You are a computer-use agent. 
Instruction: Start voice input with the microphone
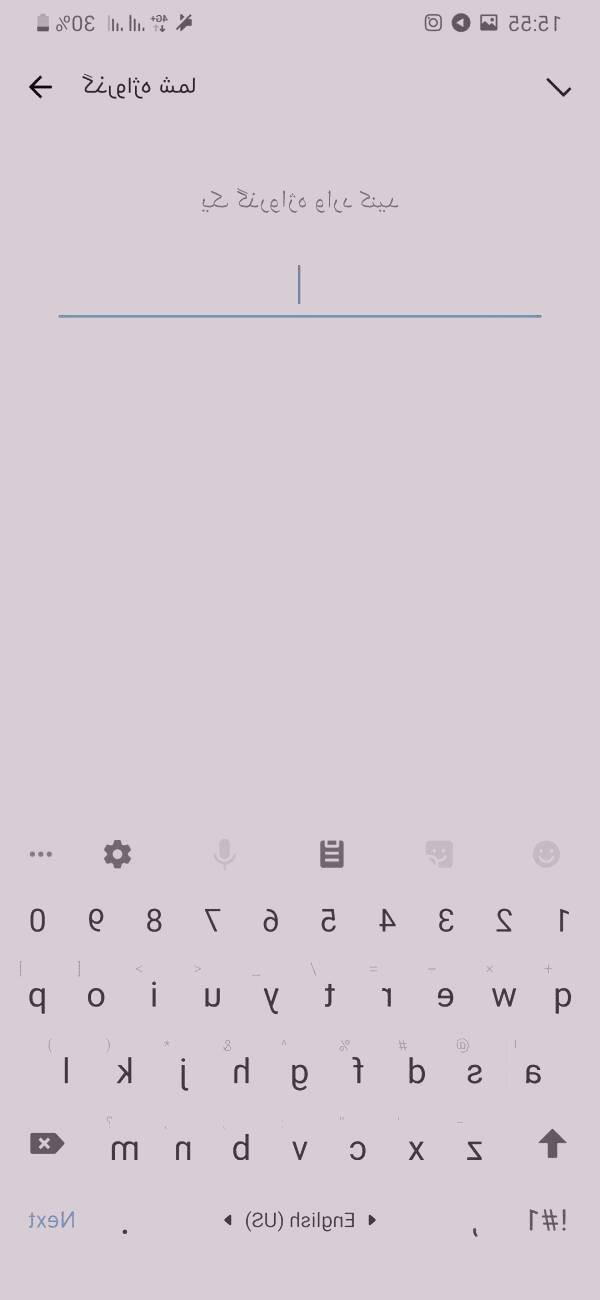pos(225,854)
